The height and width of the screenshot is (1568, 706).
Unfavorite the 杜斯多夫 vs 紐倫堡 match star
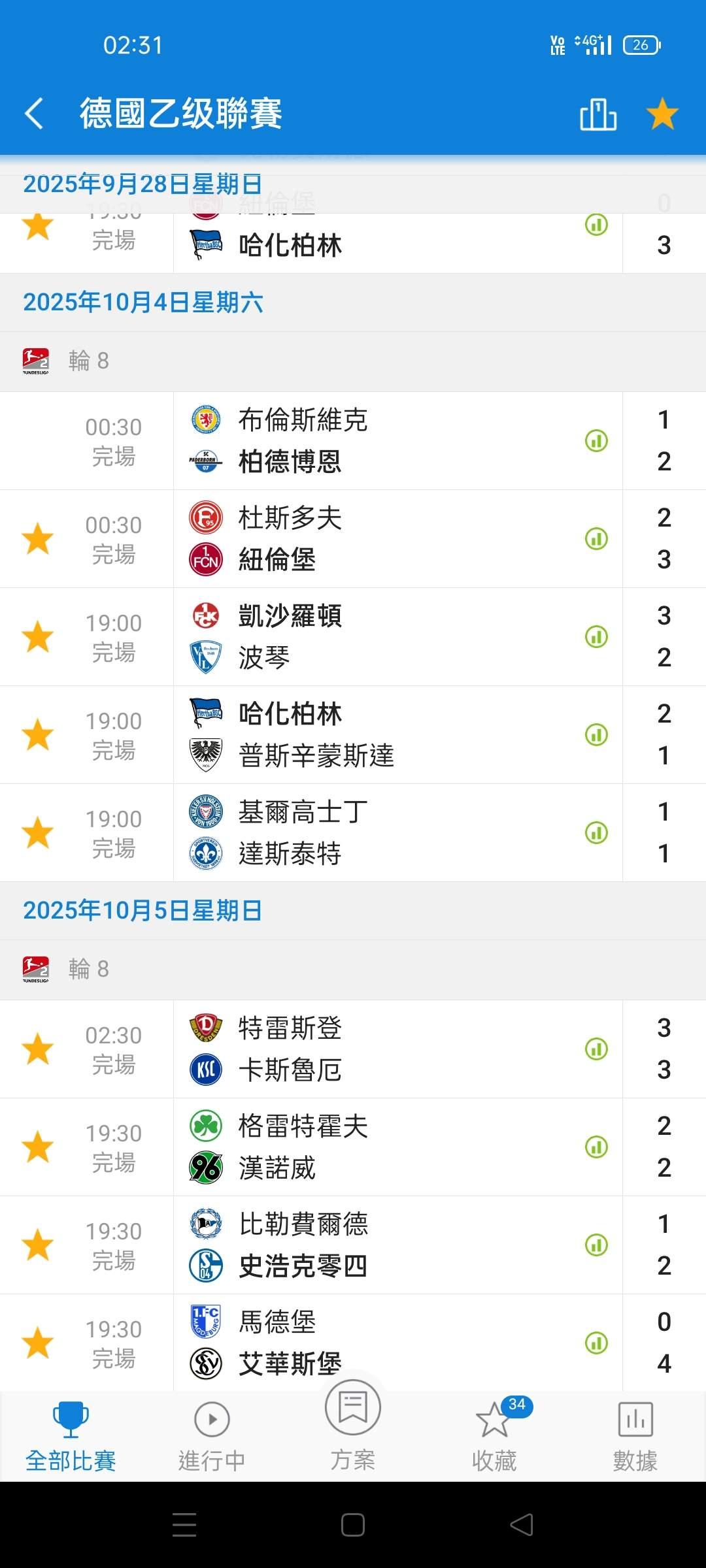point(38,539)
